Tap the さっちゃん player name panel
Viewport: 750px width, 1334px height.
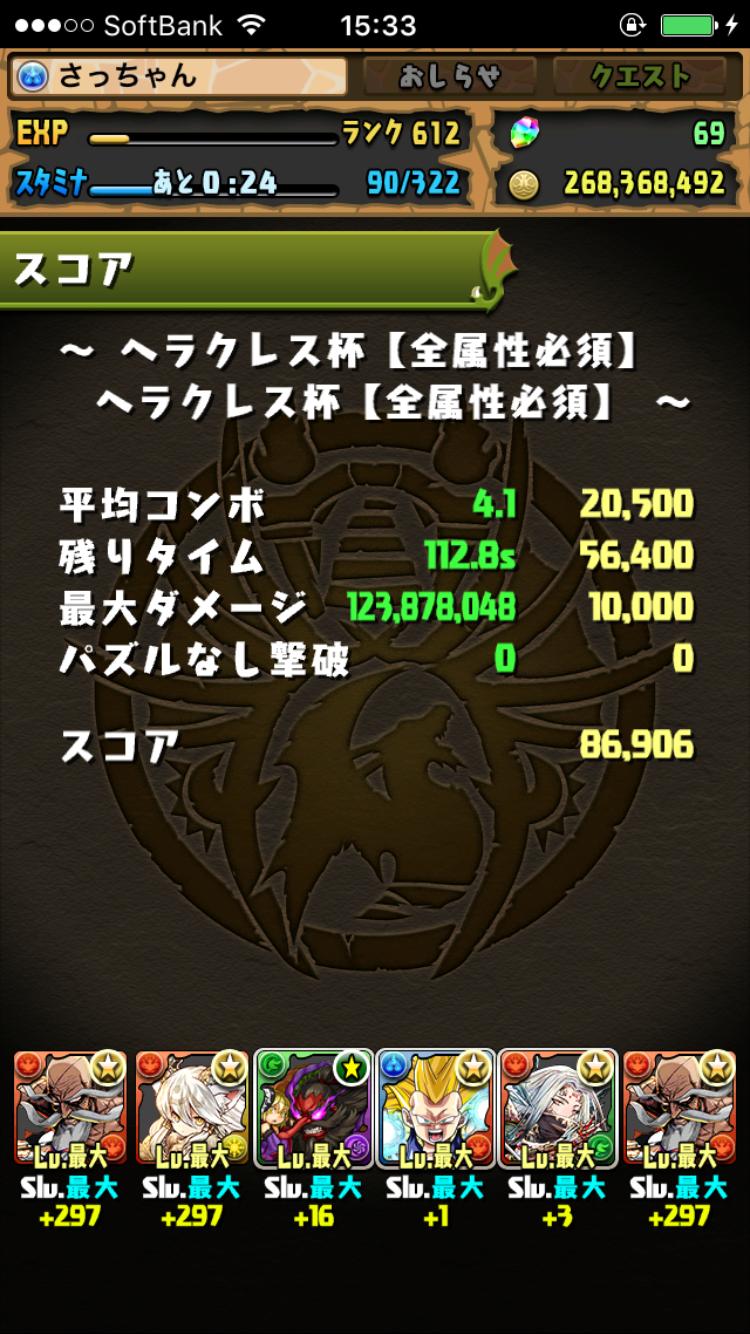[x=180, y=77]
